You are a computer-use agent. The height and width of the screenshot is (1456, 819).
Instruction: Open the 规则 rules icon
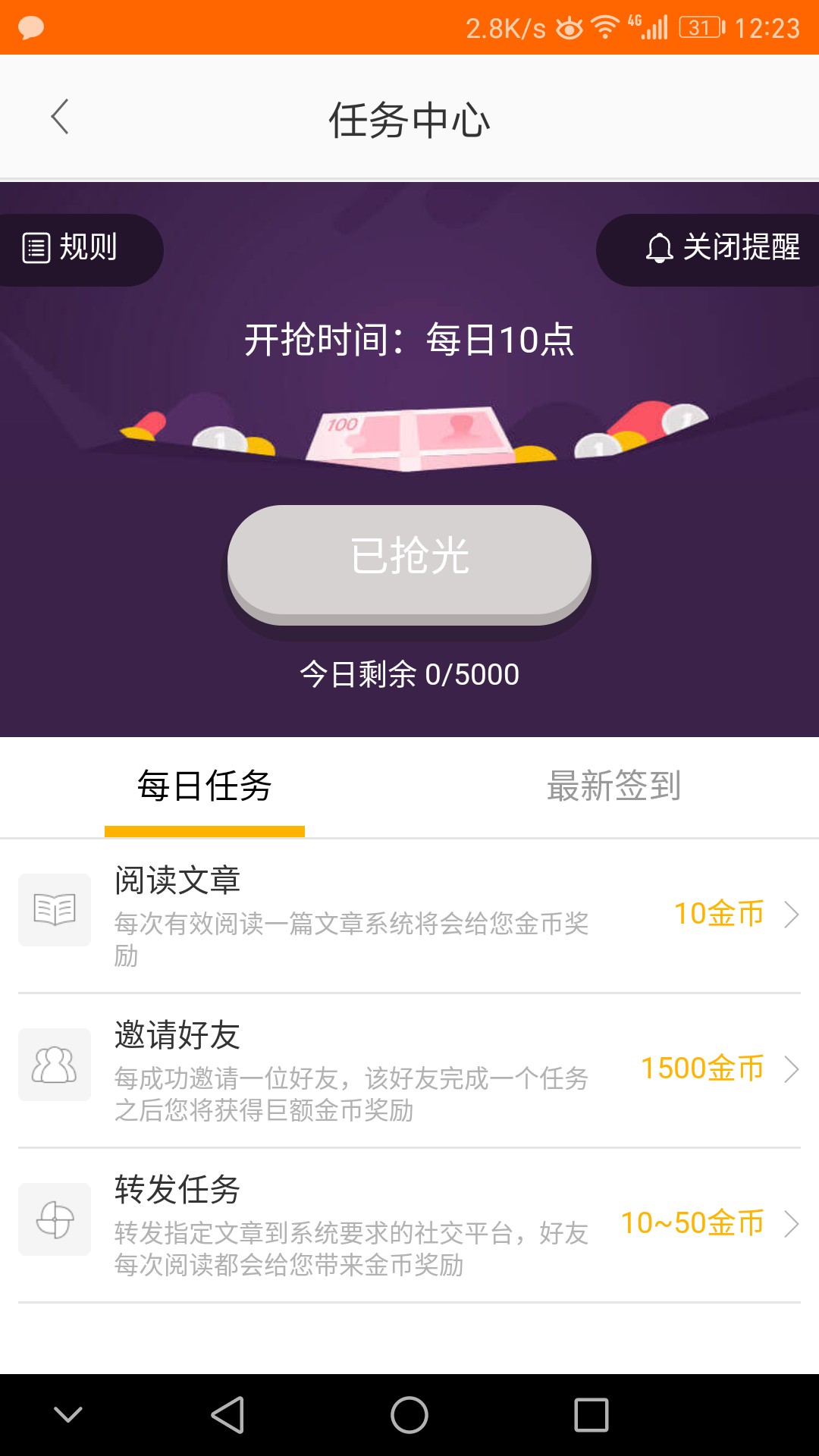(x=36, y=249)
